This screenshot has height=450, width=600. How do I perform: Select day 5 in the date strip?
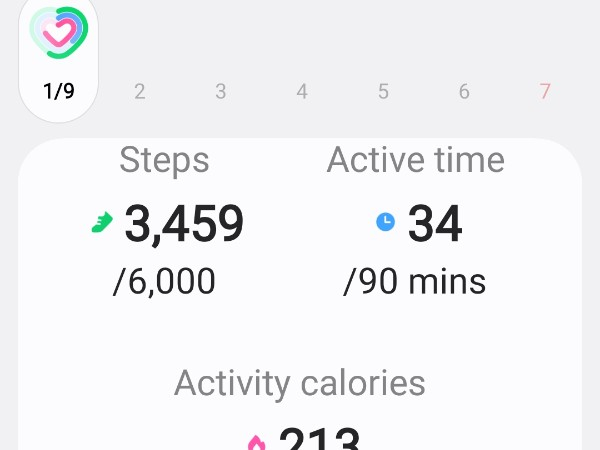pos(383,92)
